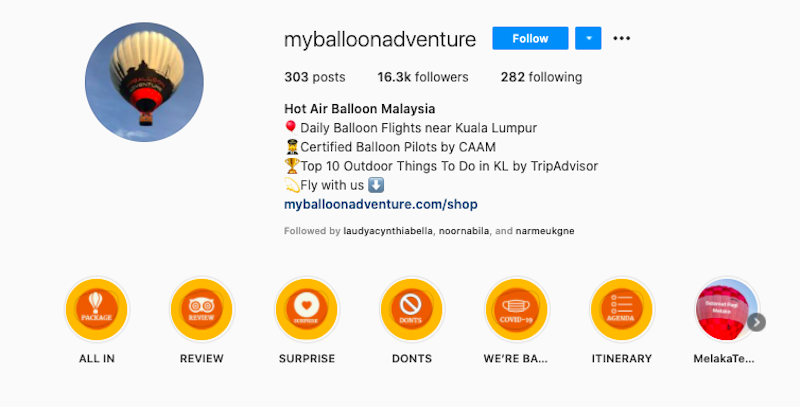The image size is (800, 407).
Task: Open the MelakaTe... story highlight
Action: click(726, 310)
